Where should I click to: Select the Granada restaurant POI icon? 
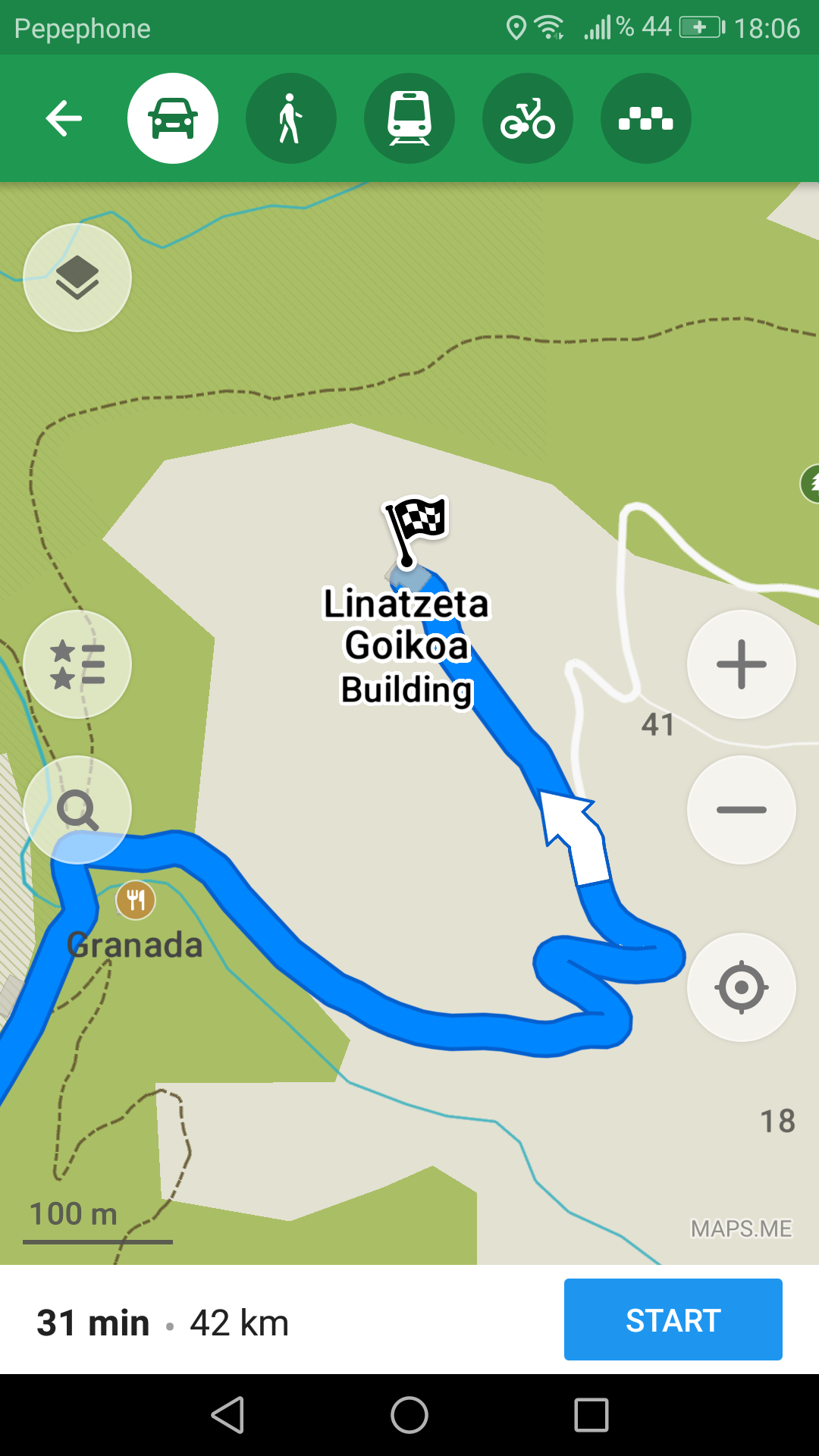[134, 901]
